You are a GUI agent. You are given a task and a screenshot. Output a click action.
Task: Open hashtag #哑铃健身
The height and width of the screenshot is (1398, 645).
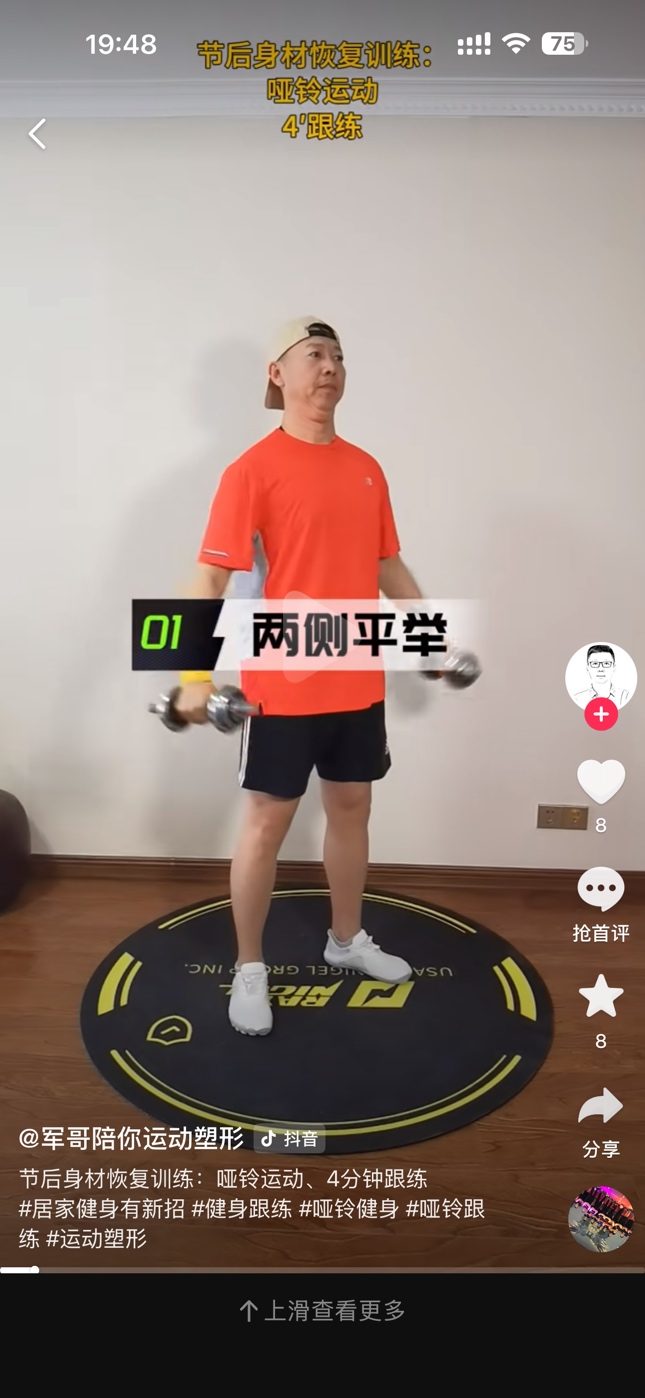pyautogui.click(x=348, y=1208)
